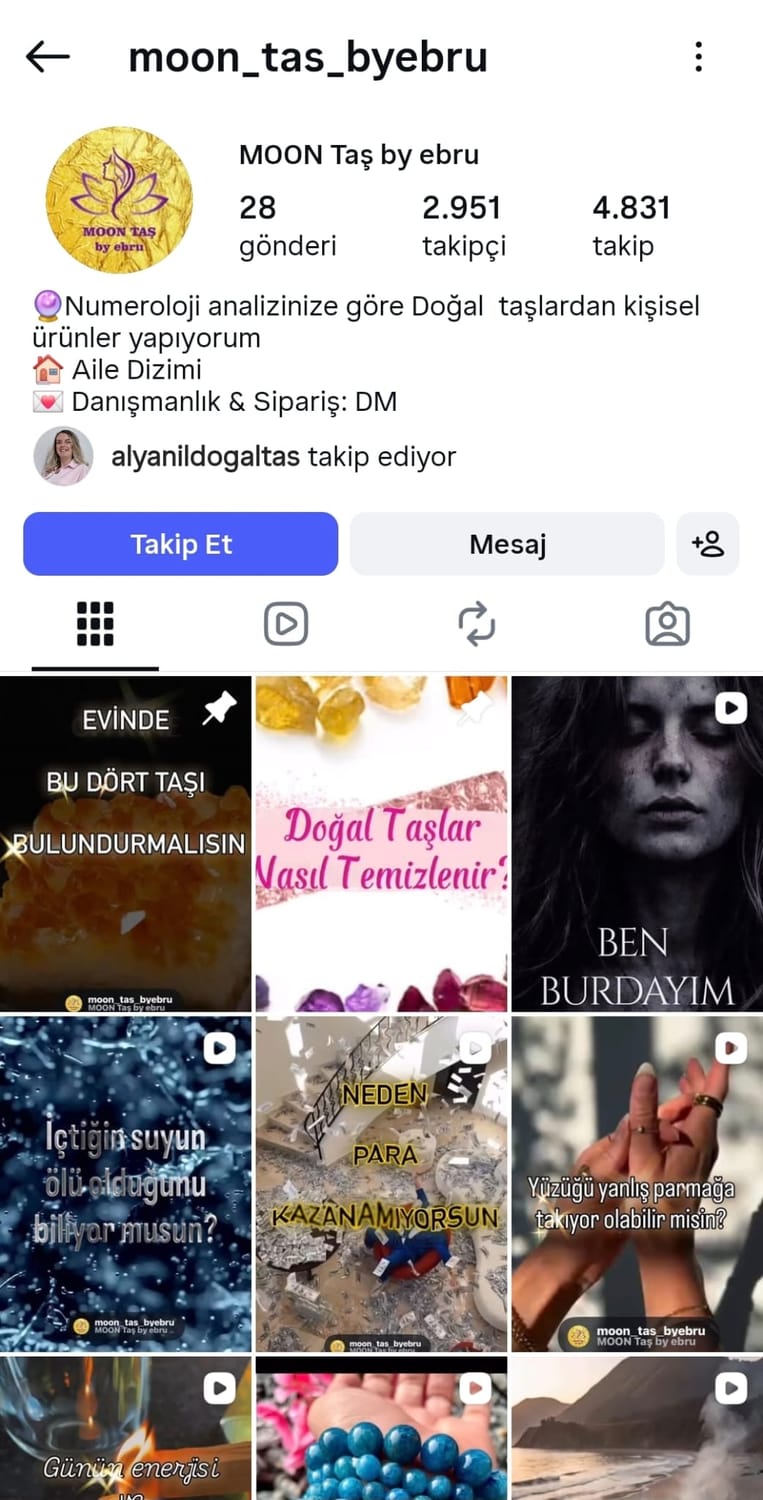Play the "Ben Burdayım" reel
This screenshot has width=763, height=1500.
[x=637, y=843]
